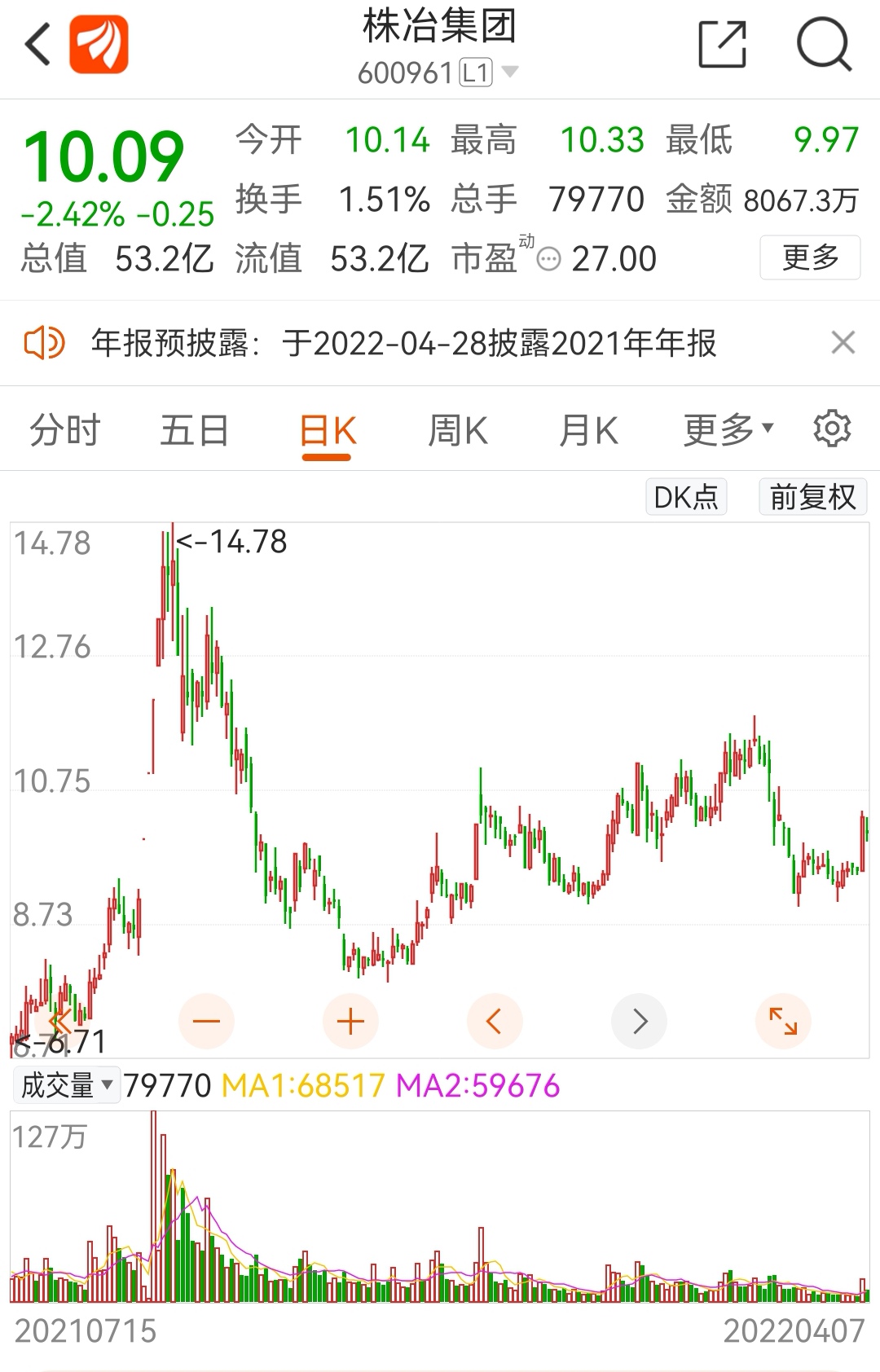Pan chart right with arrow control
The height and width of the screenshot is (1372, 880).
coord(639,1020)
